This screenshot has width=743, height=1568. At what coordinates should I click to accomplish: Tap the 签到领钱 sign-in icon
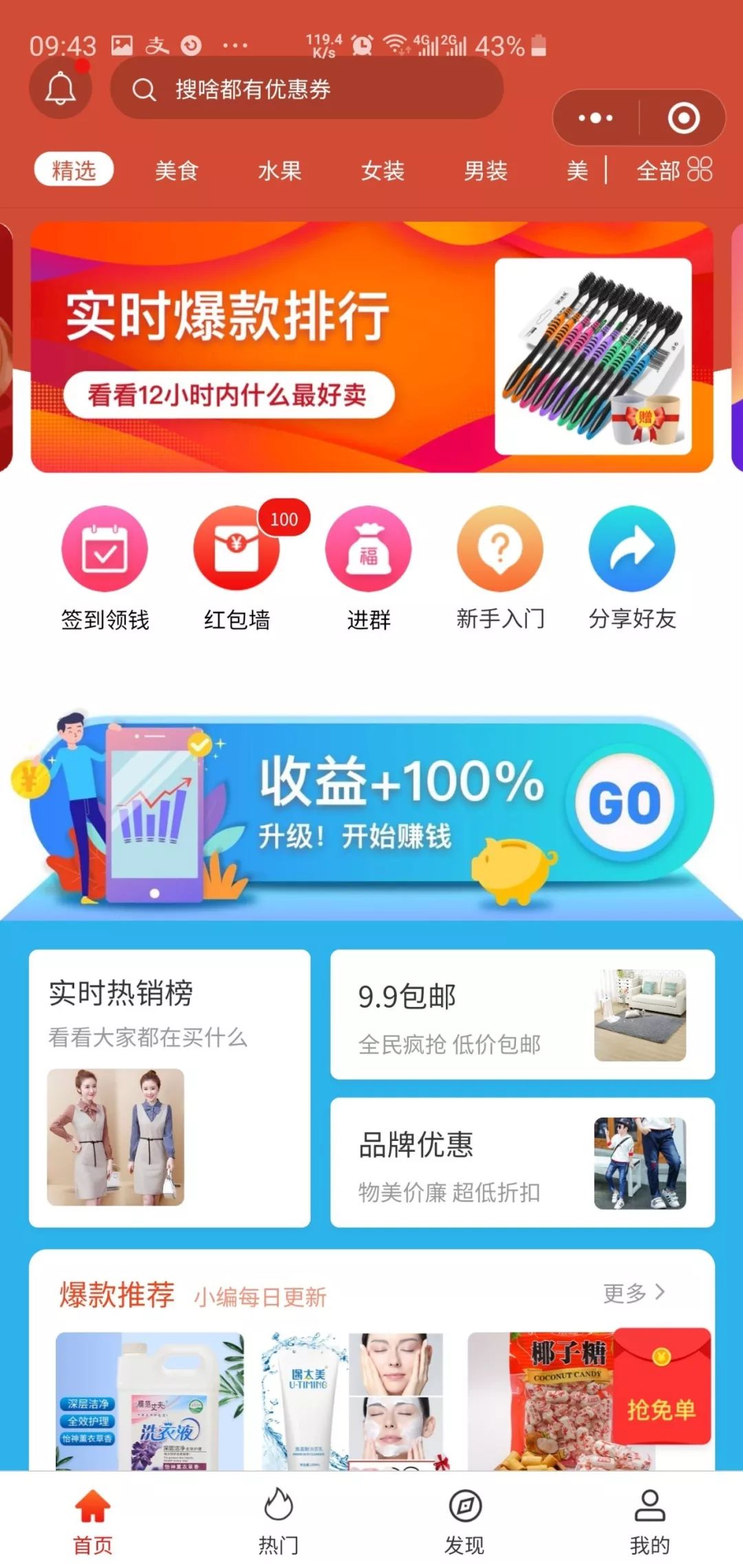[104, 549]
